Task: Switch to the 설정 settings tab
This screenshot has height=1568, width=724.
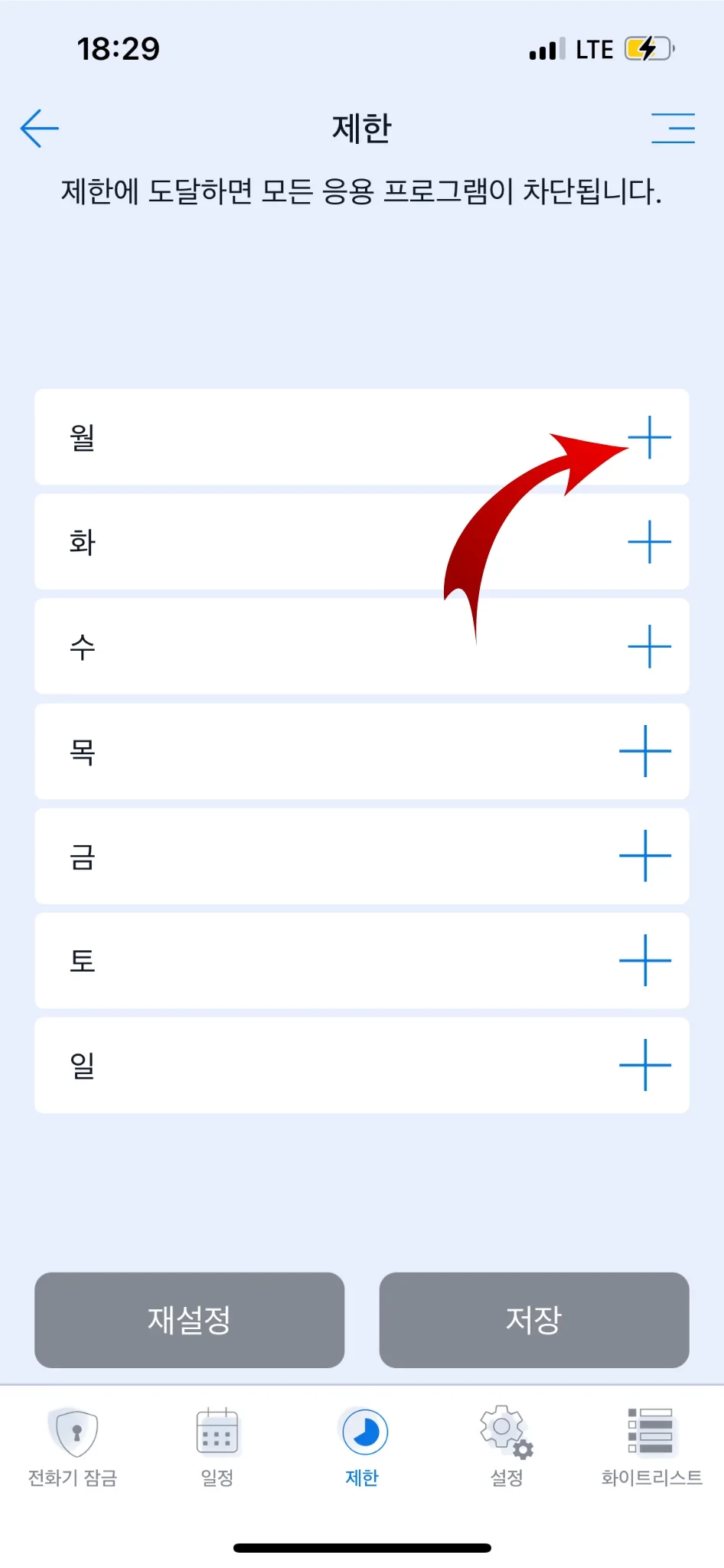Action: coord(507,1446)
